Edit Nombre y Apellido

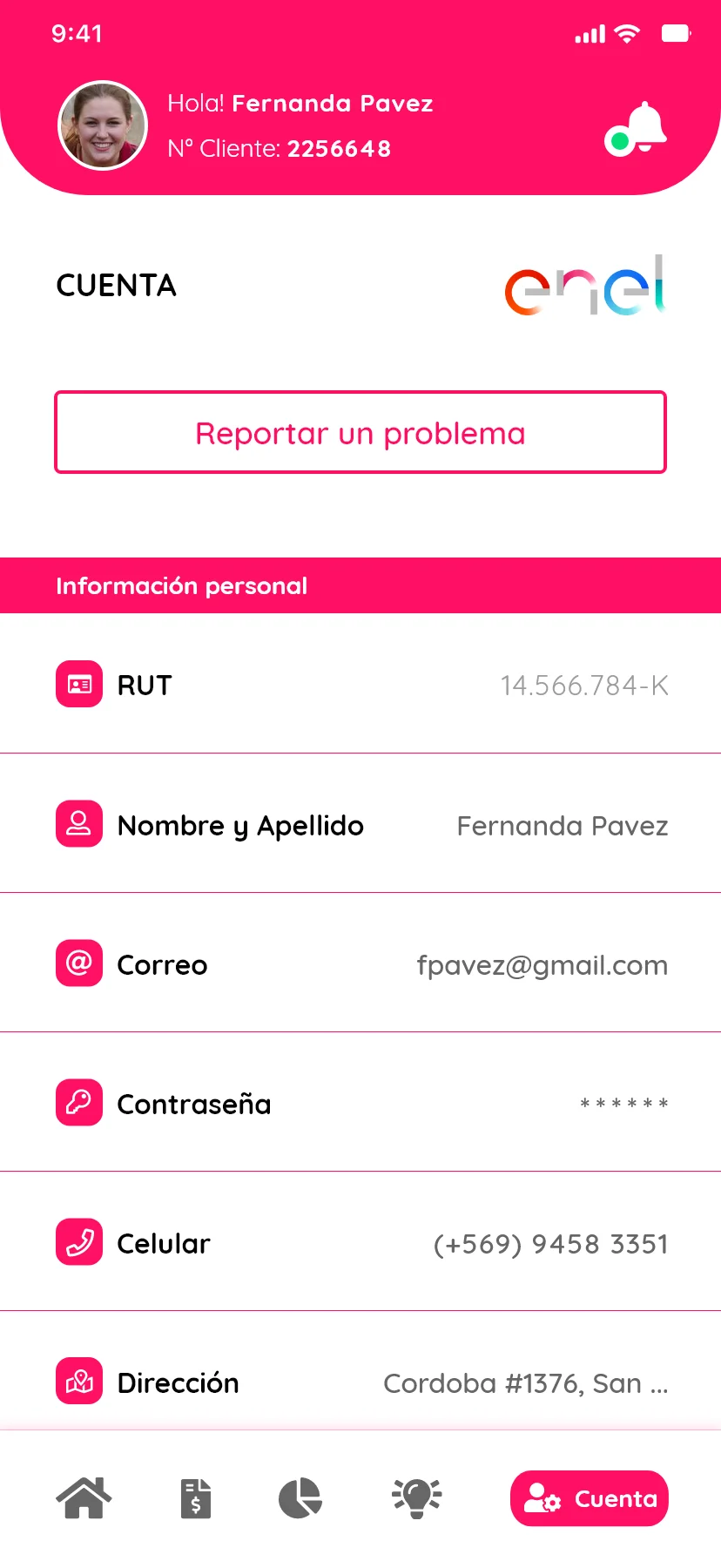click(x=360, y=824)
